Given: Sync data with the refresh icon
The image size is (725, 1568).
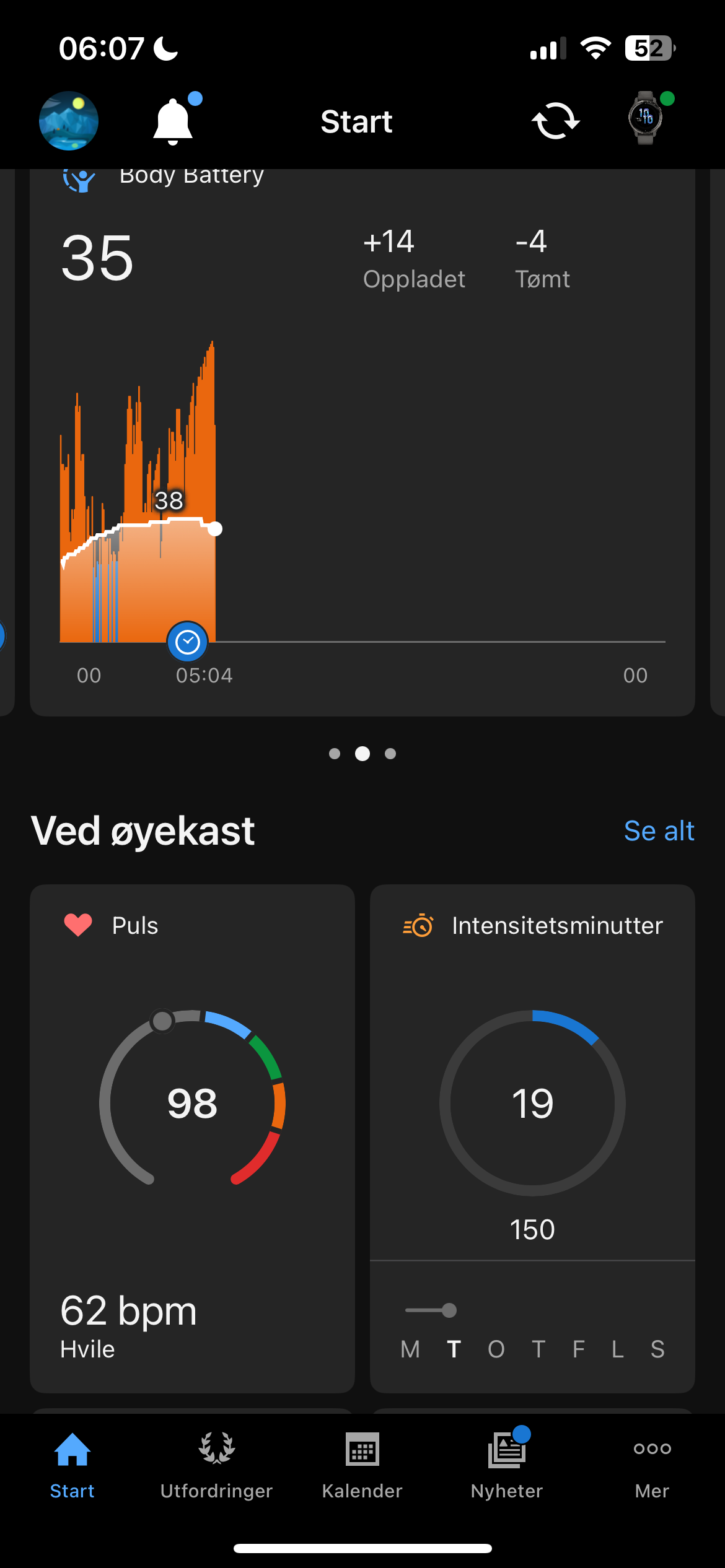Looking at the screenshot, I should pos(555,121).
